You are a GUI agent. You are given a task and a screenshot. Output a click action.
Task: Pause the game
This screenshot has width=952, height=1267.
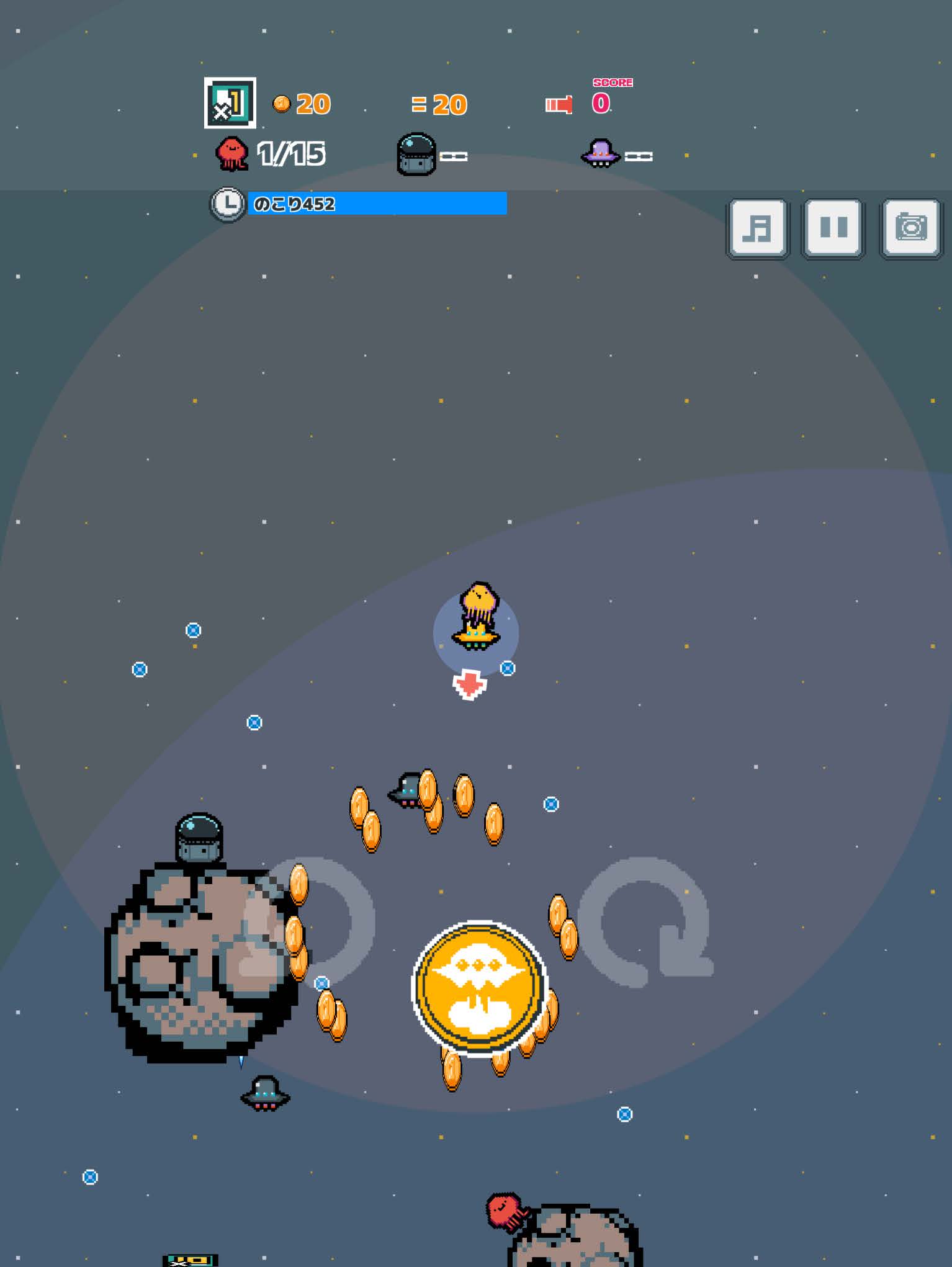[833, 228]
